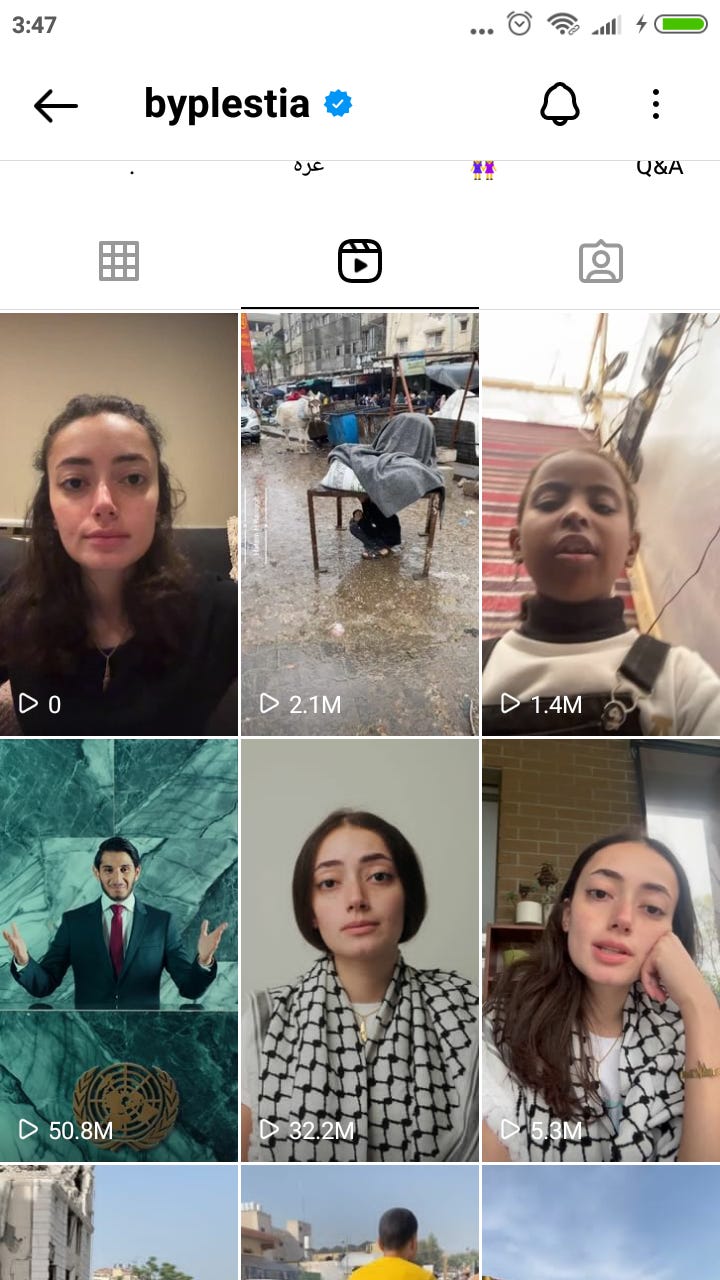This screenshot has height=1280, width=720.
Task: Switch to the posts grid tab
Action: [119, 262]
